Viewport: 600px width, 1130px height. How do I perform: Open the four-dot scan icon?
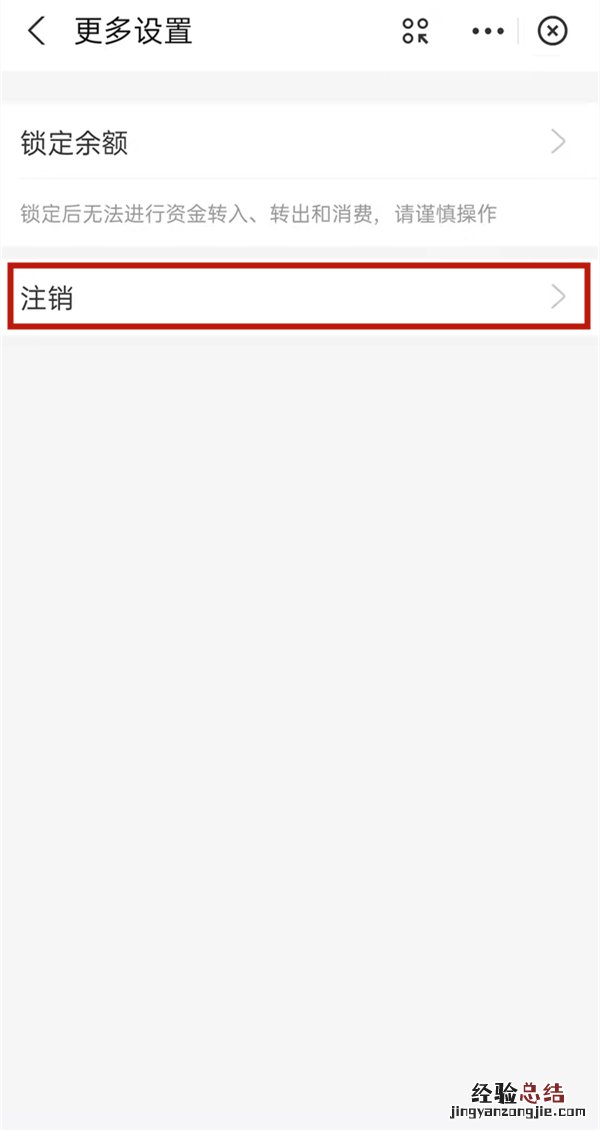416,31
